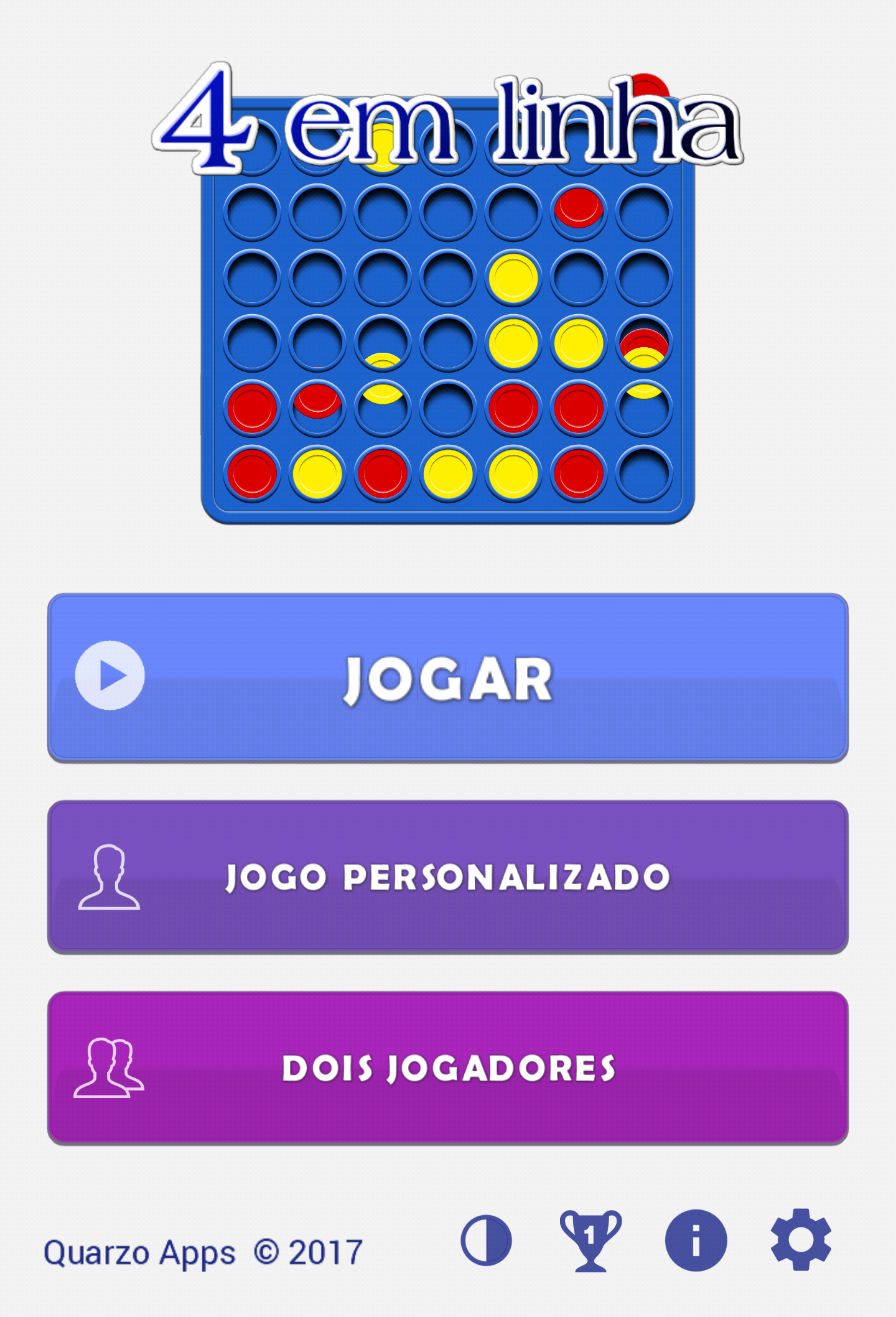Screen dimensions: 896x1317
Task: Toggle the contrast theme icon
Action: pos(486,1240)
